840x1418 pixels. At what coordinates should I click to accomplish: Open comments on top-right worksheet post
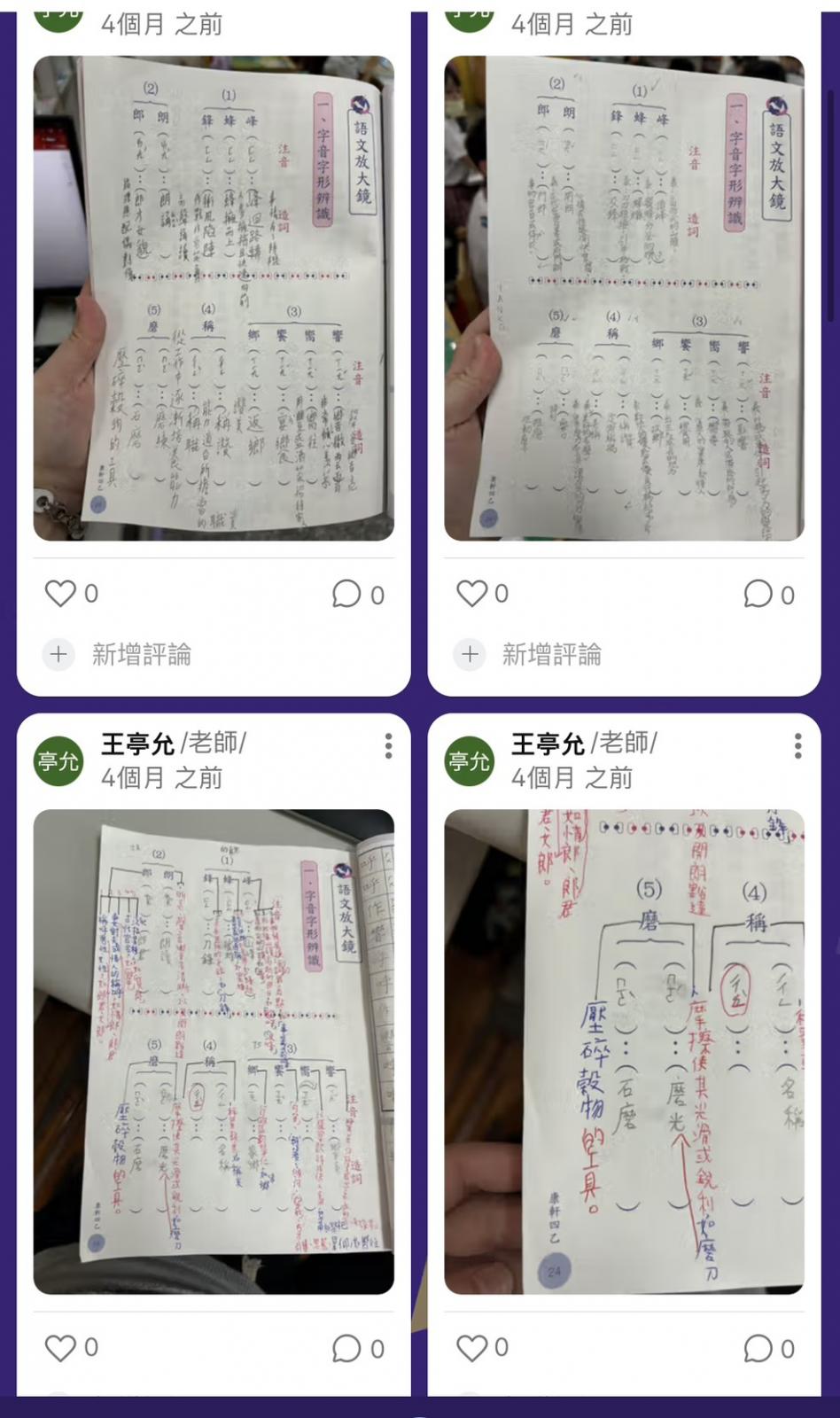point(758,594)
